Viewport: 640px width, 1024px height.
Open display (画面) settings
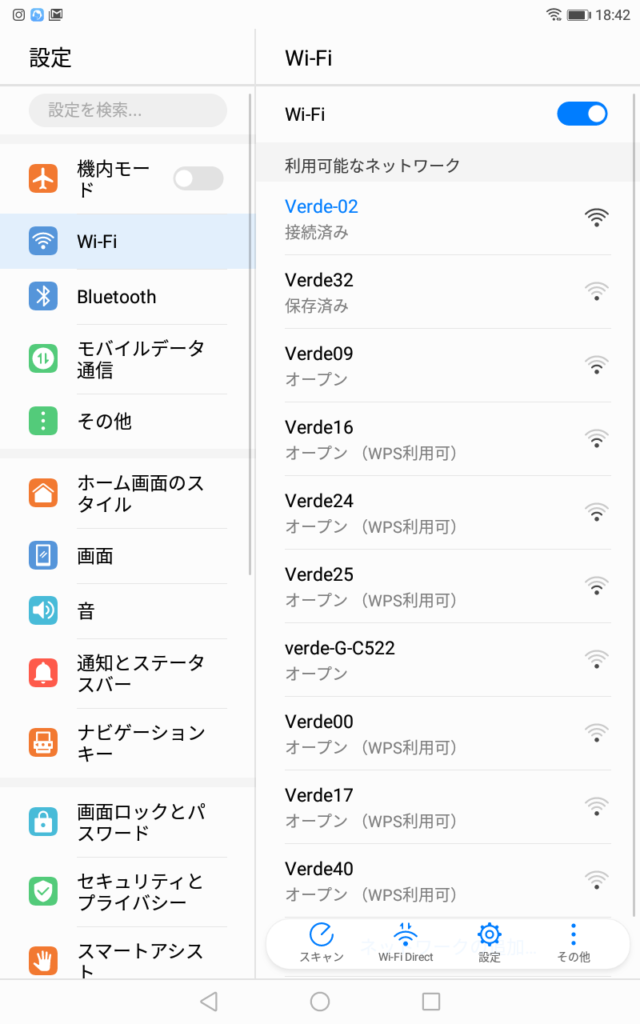[127, 556]
